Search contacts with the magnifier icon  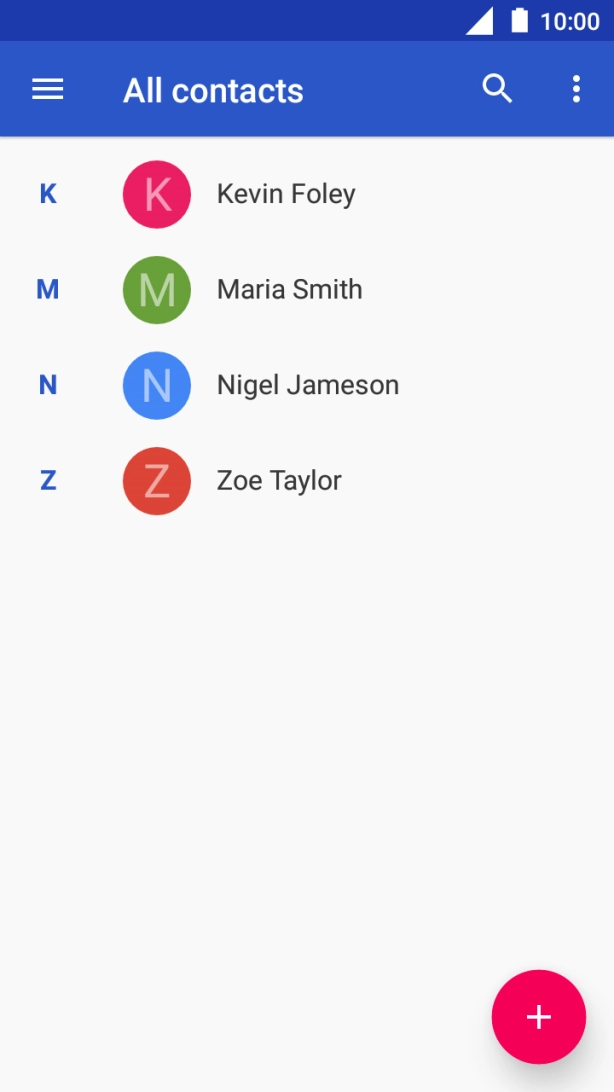click(497, 89)
